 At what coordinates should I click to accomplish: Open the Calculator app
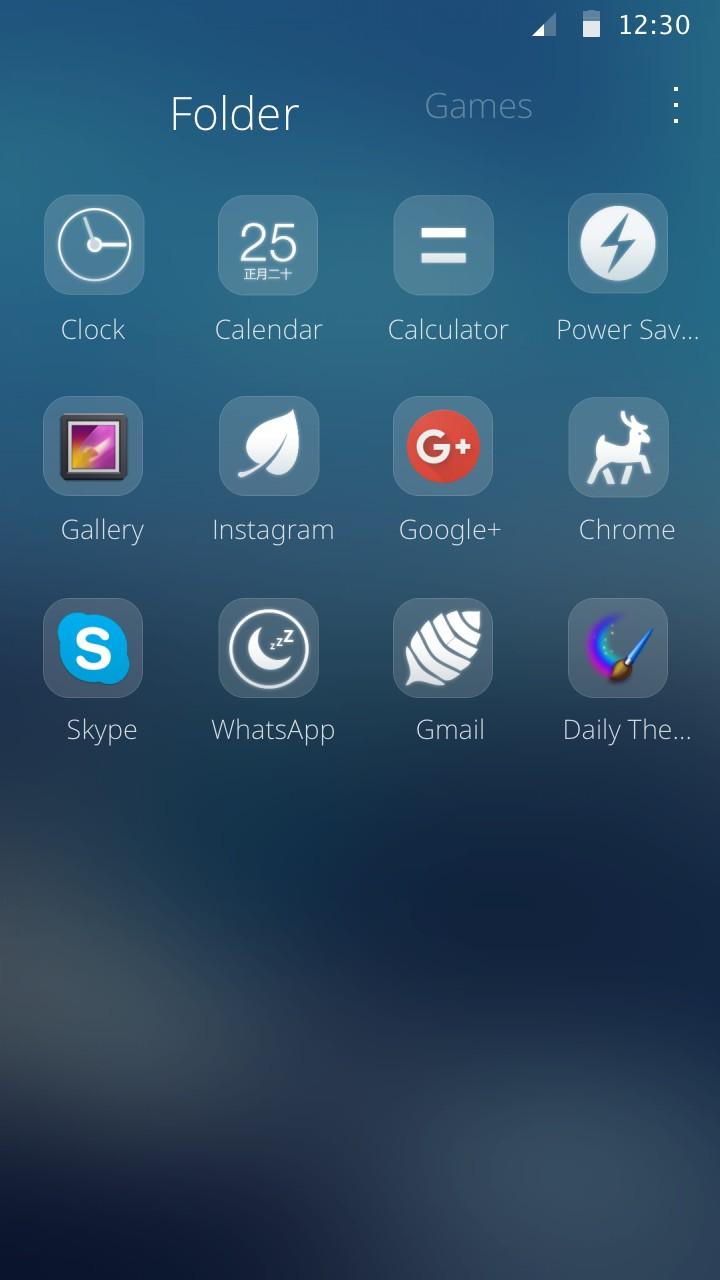point(443,245)
